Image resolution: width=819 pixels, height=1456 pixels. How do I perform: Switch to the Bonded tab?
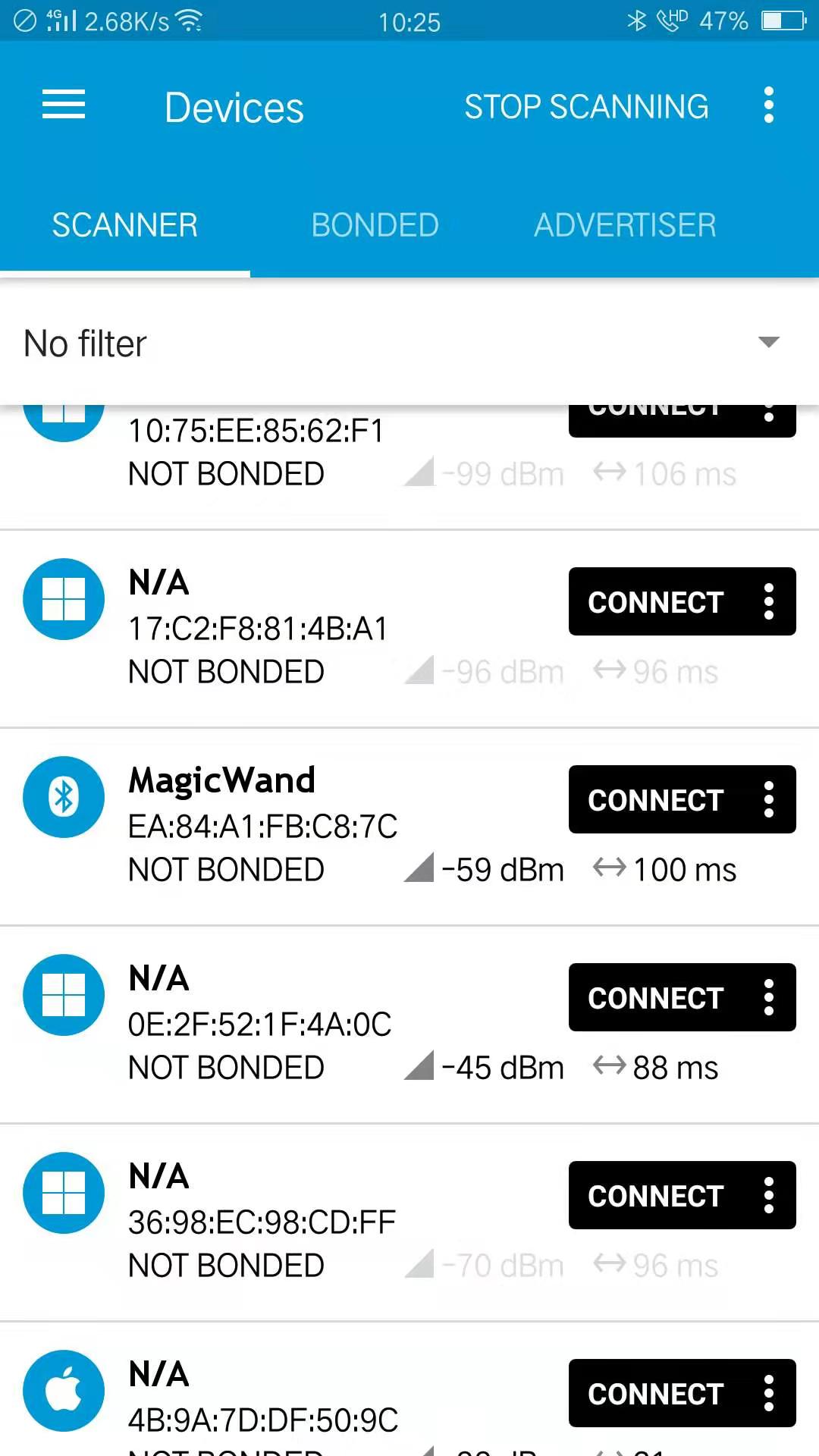375,225
